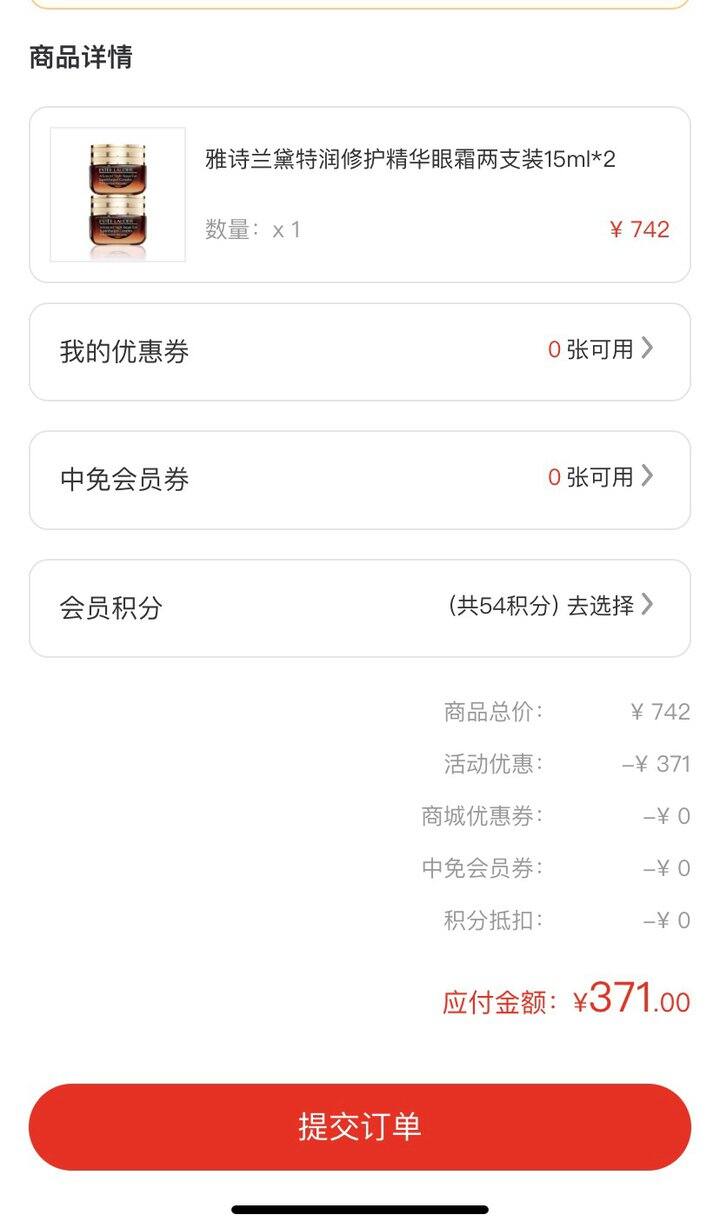Submit the order with 提交订单
720x1228 pixels.
pos(360,1127)
